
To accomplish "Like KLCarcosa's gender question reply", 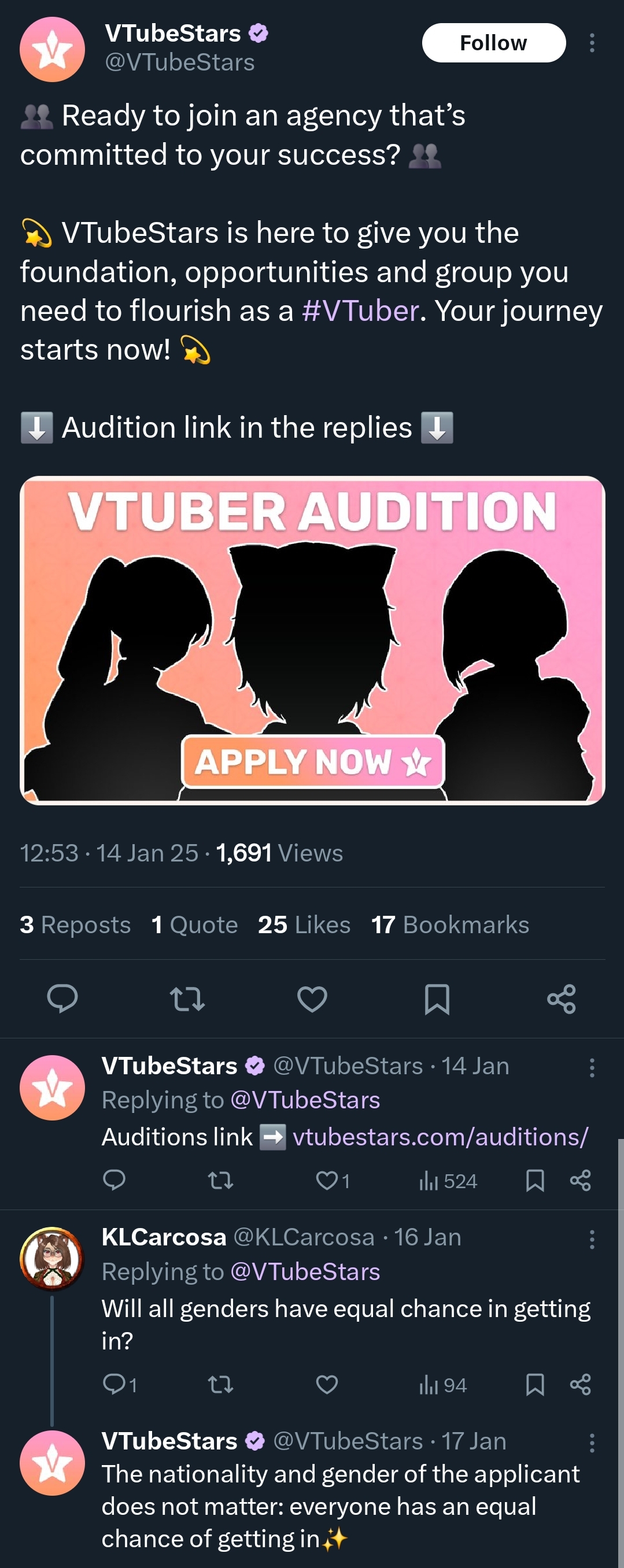I will [x=327, y=1384].
